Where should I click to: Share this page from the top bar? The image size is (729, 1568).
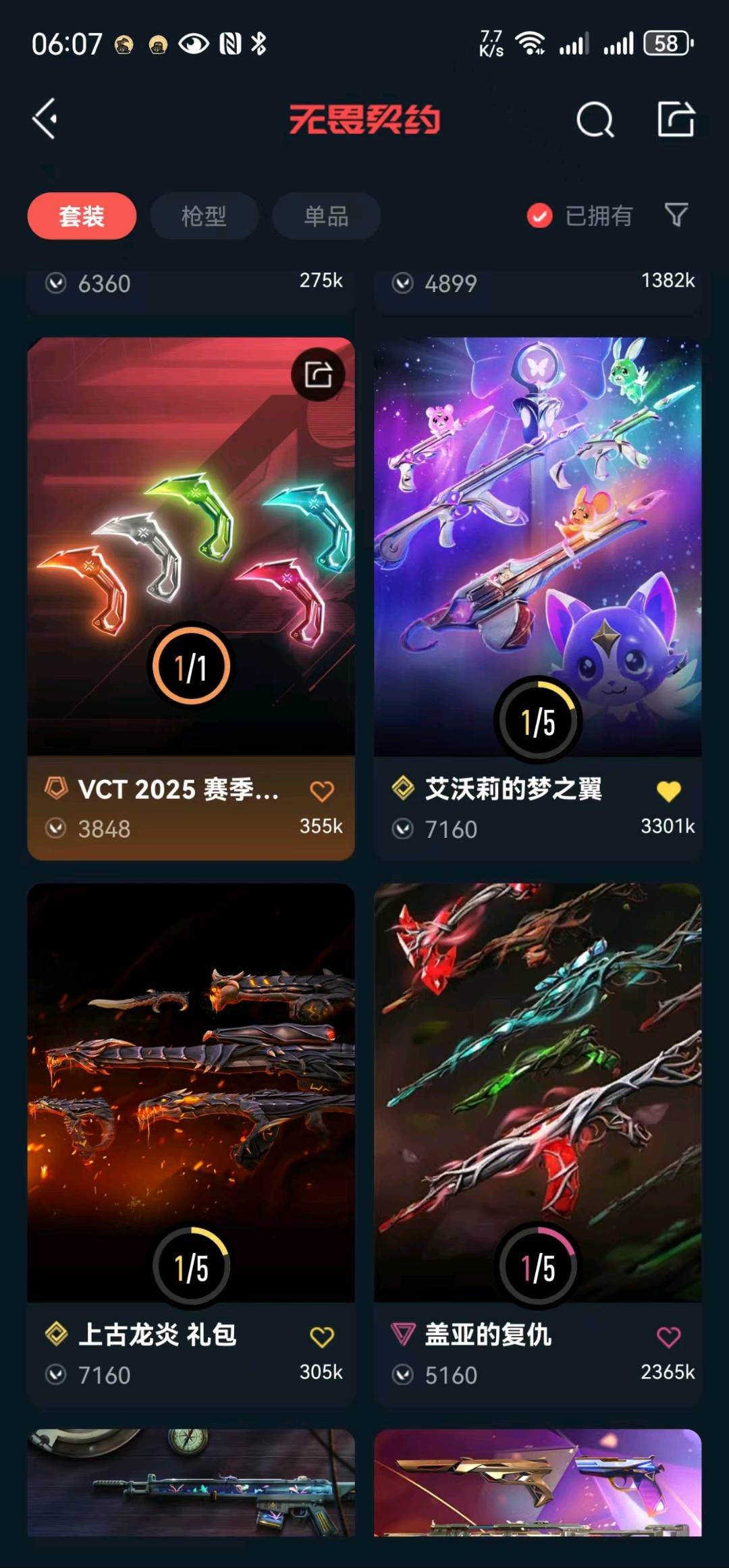point(676,119)
